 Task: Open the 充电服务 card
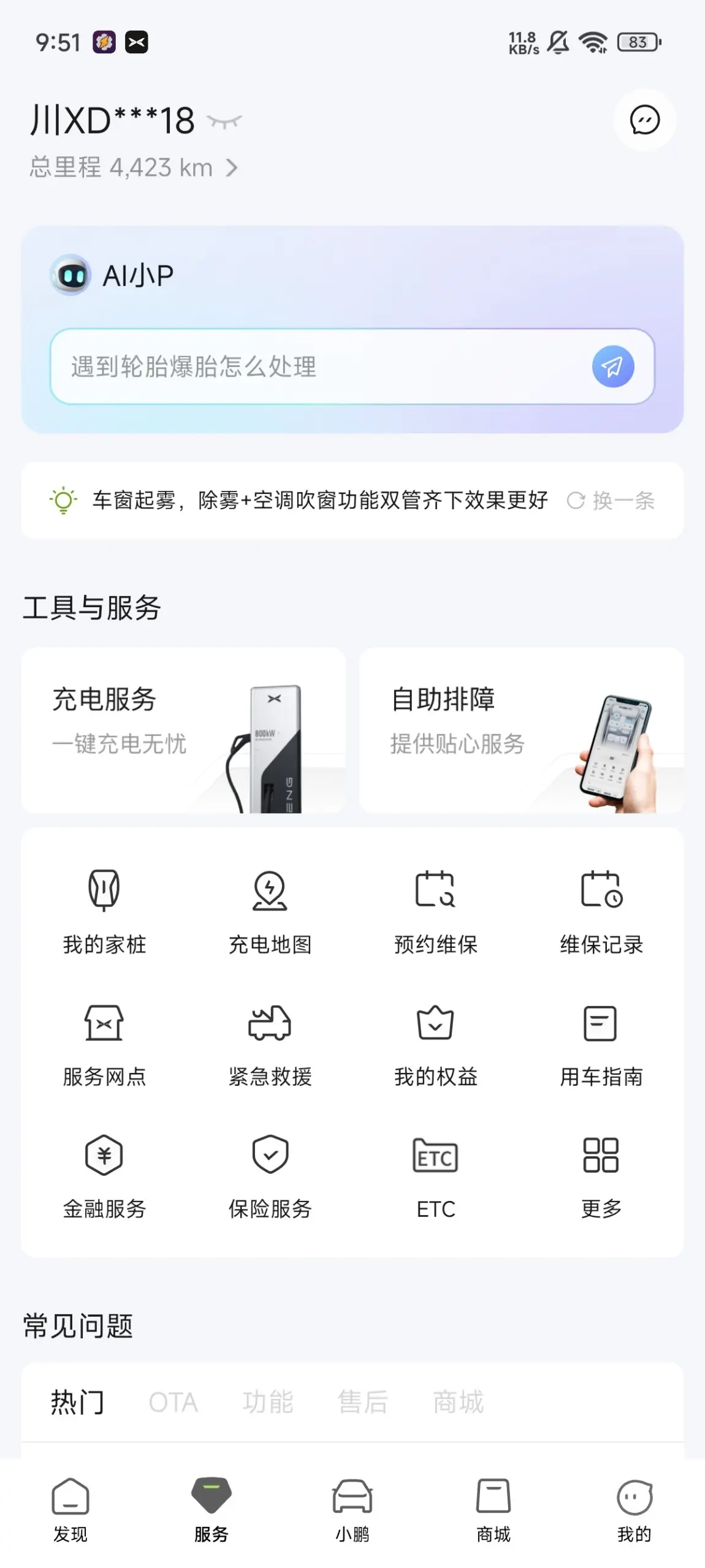183,730
